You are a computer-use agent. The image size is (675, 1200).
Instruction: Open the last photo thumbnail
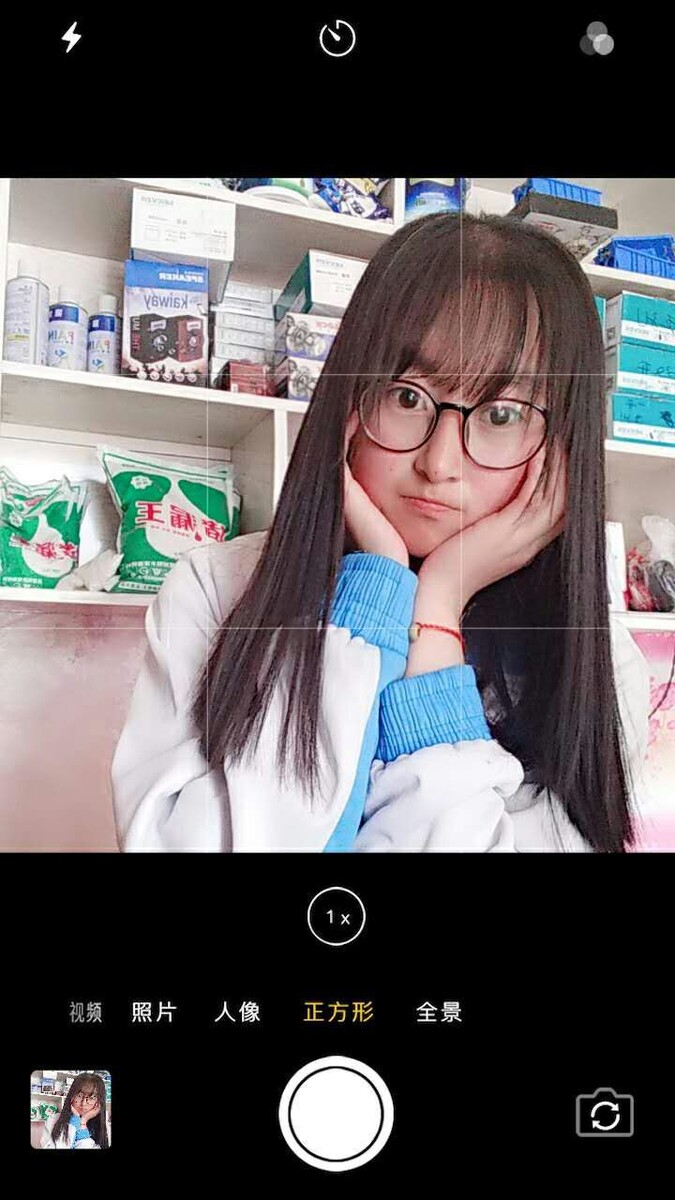(x=71, y=1109)
